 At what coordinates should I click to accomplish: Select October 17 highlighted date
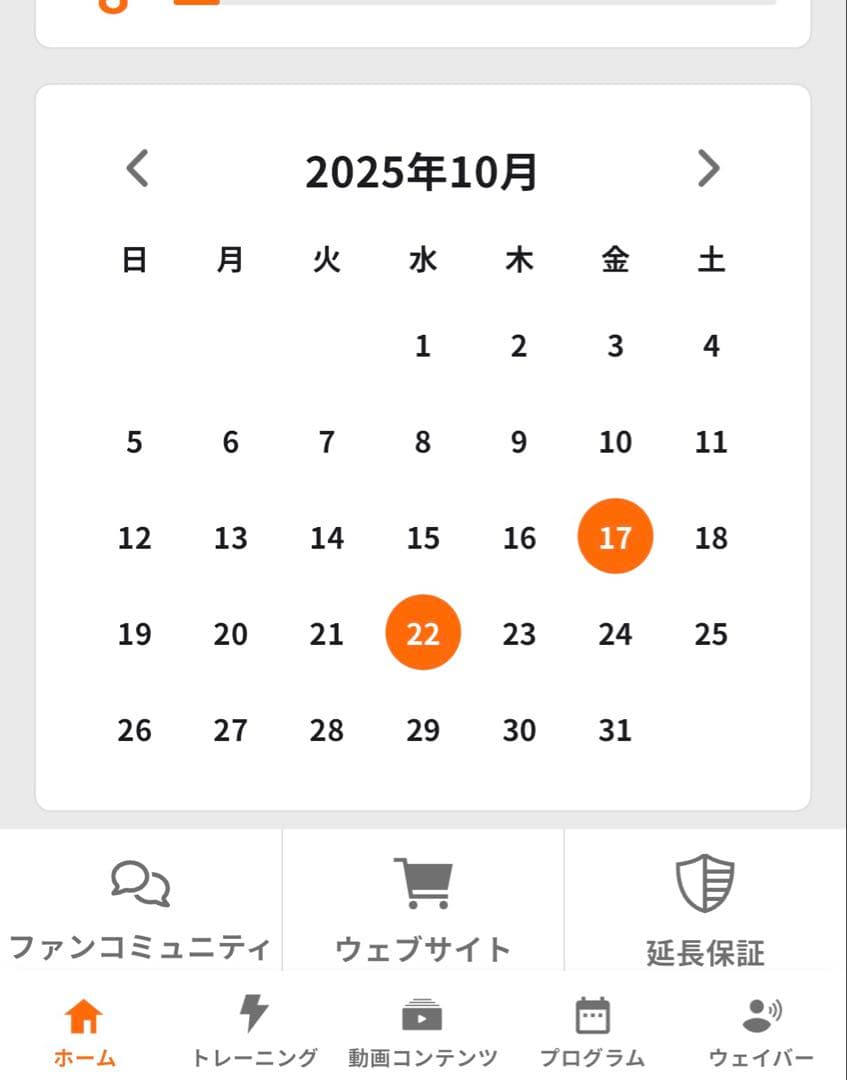(615, 537)
